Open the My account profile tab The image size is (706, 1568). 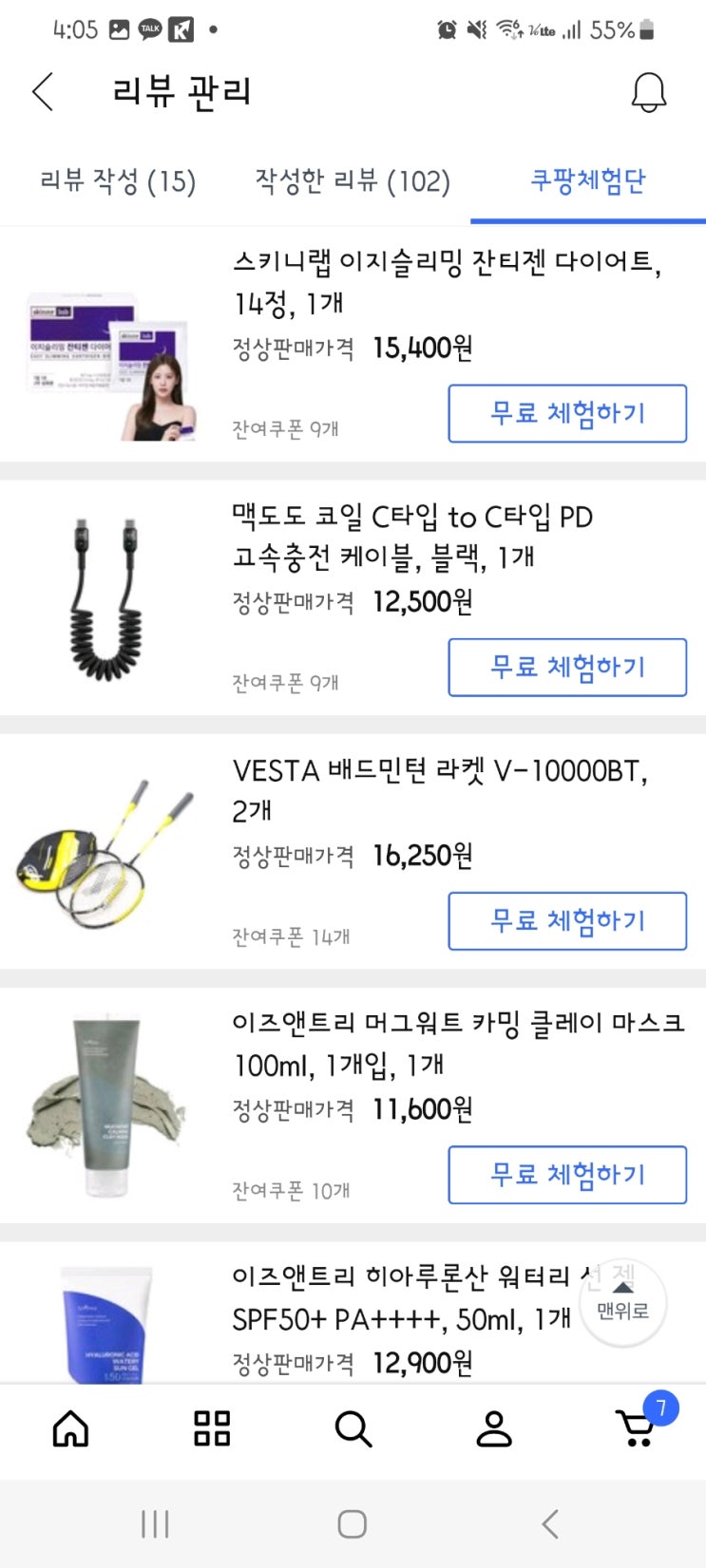494,1427
